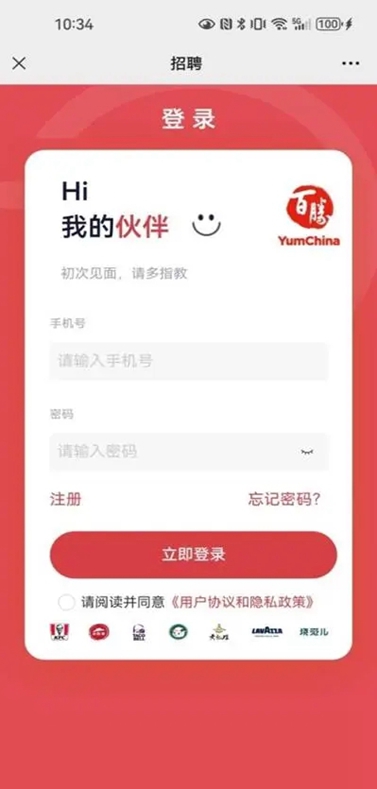Viewport: 377px width, 789px height.
Task: Toggle password visibility with the eye icon
Action: (307, 452)
